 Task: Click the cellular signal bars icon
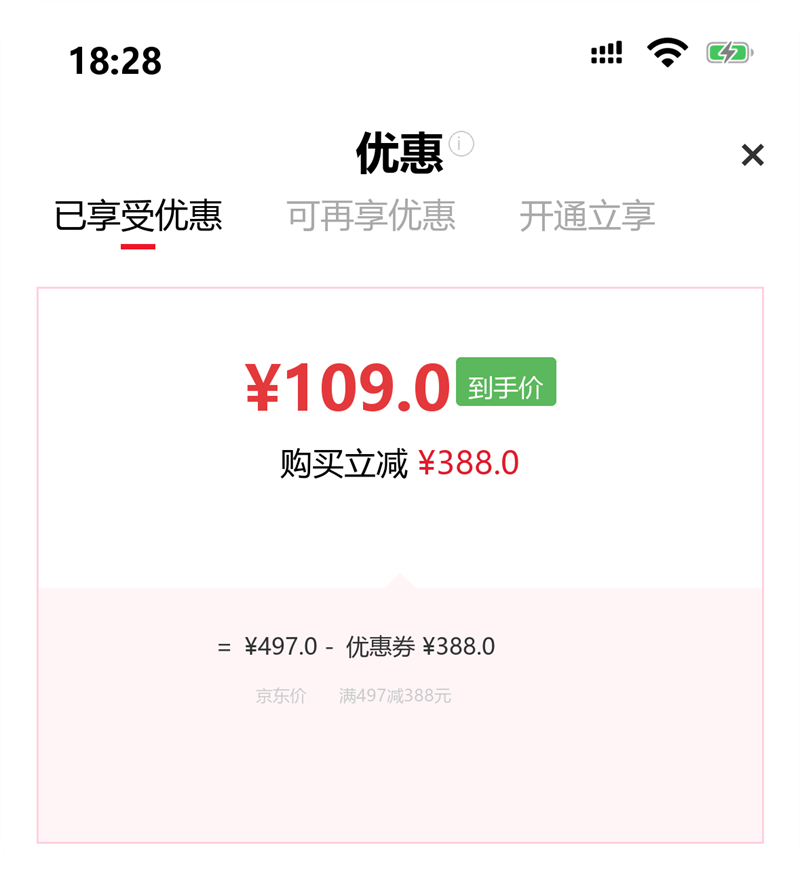click(606, 55)
